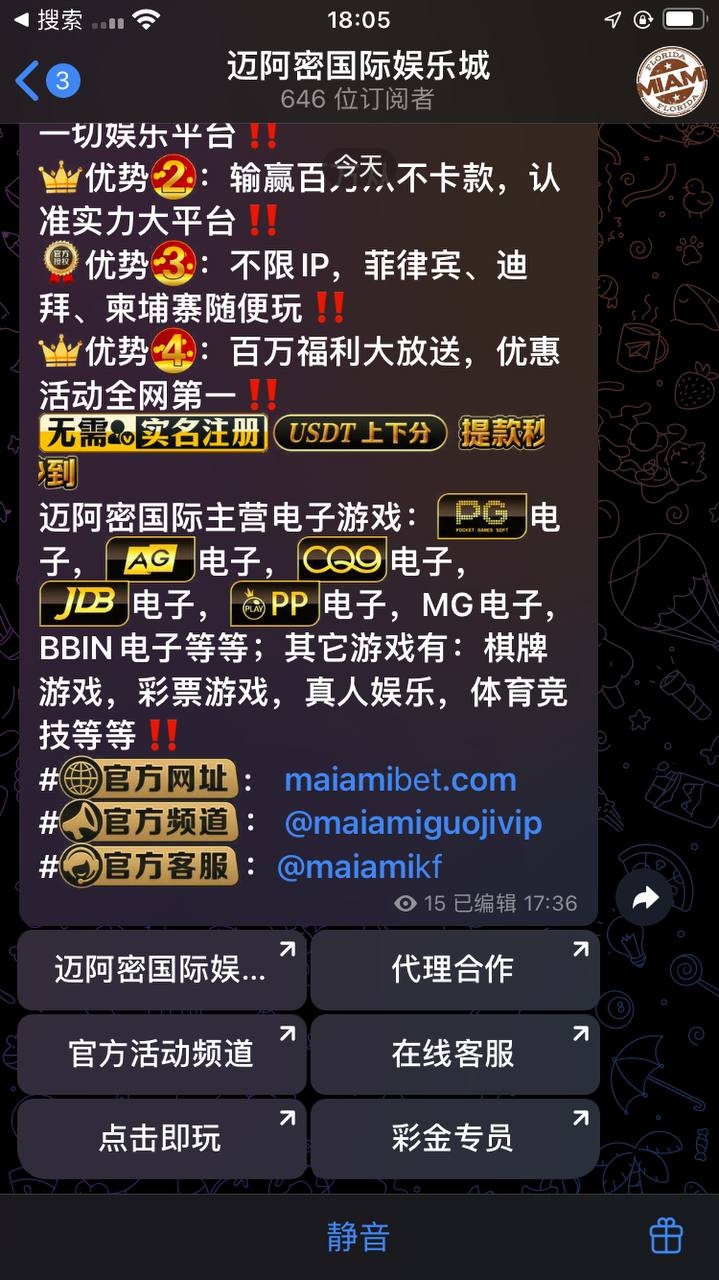Image resolution: width=719 pixels, height=1280 pixels.
Task: Select the 点击即玩 button
Action: click(x=162, y=1138)
